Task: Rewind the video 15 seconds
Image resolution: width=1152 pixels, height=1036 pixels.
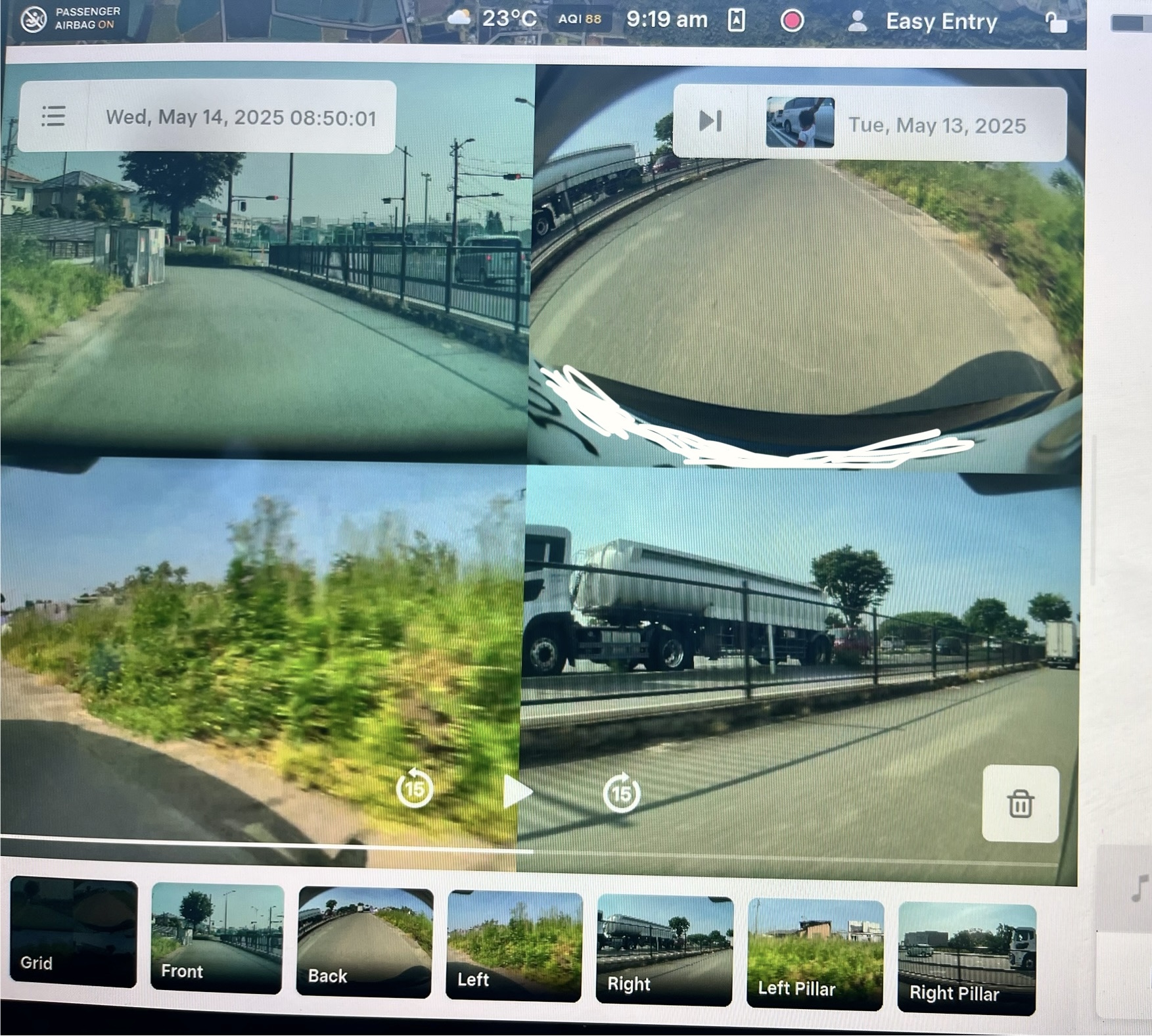Action: pos(415,788)
